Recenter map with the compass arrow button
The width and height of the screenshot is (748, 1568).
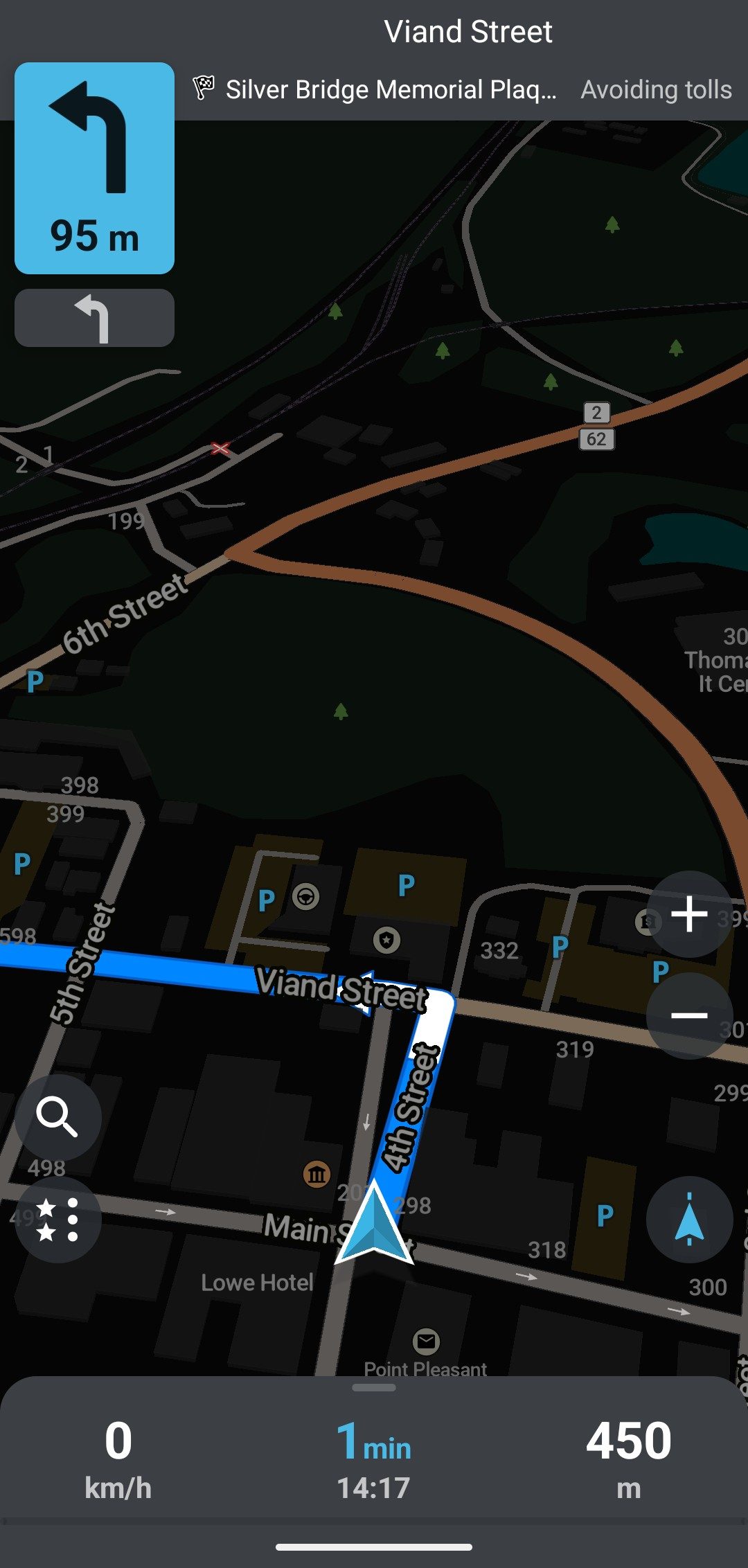pyautogui.click(x=689, y=1220)
